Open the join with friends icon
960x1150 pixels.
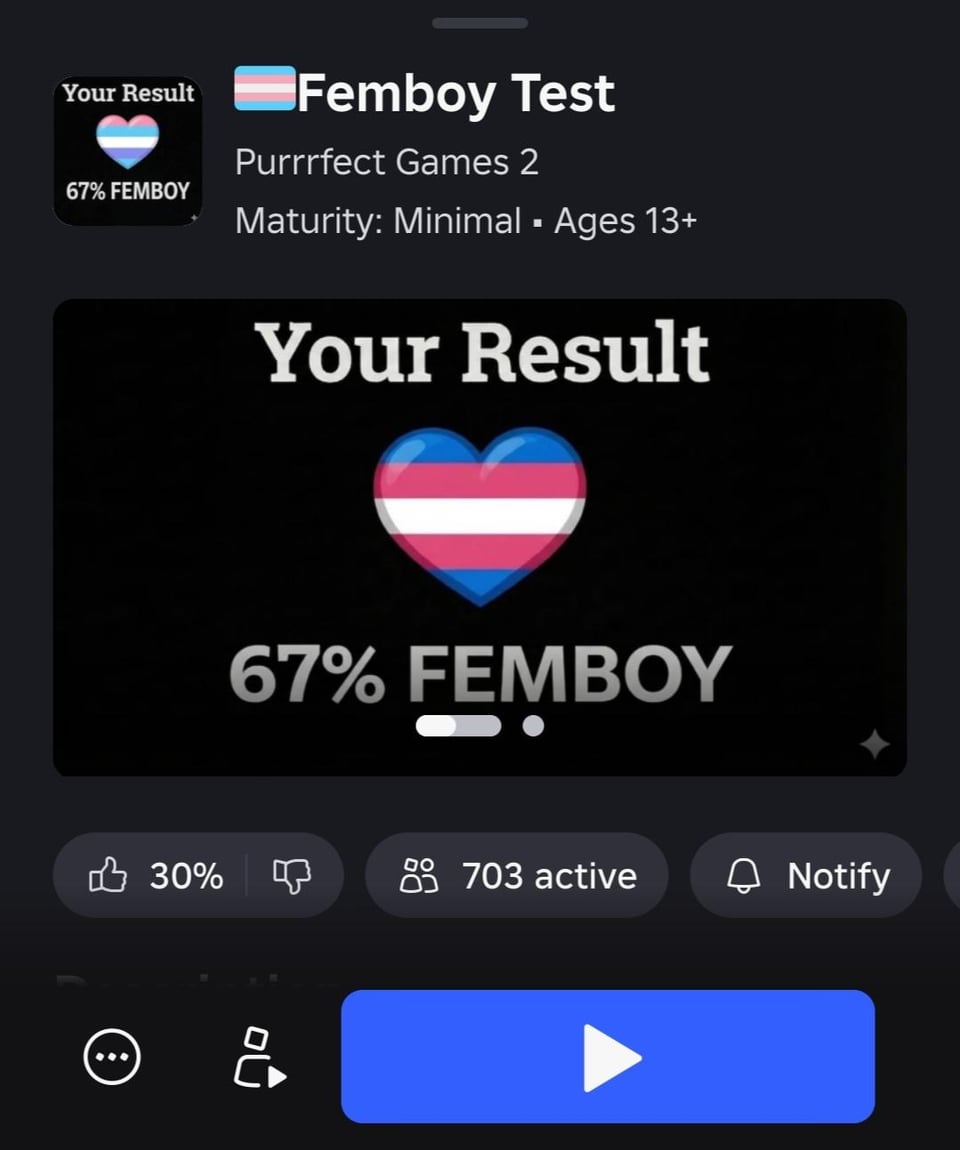[259, 1057]
